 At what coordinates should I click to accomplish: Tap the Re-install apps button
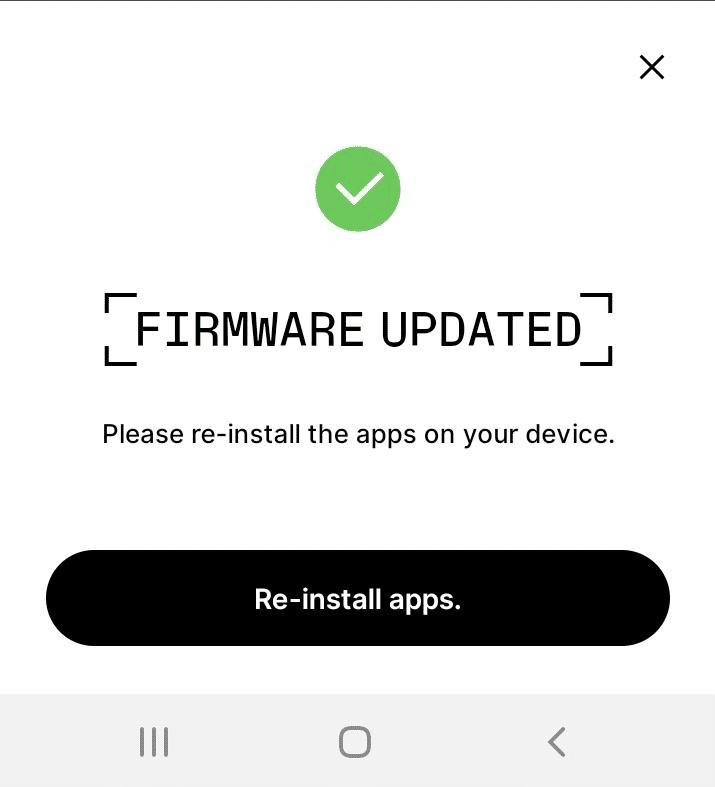357,598
